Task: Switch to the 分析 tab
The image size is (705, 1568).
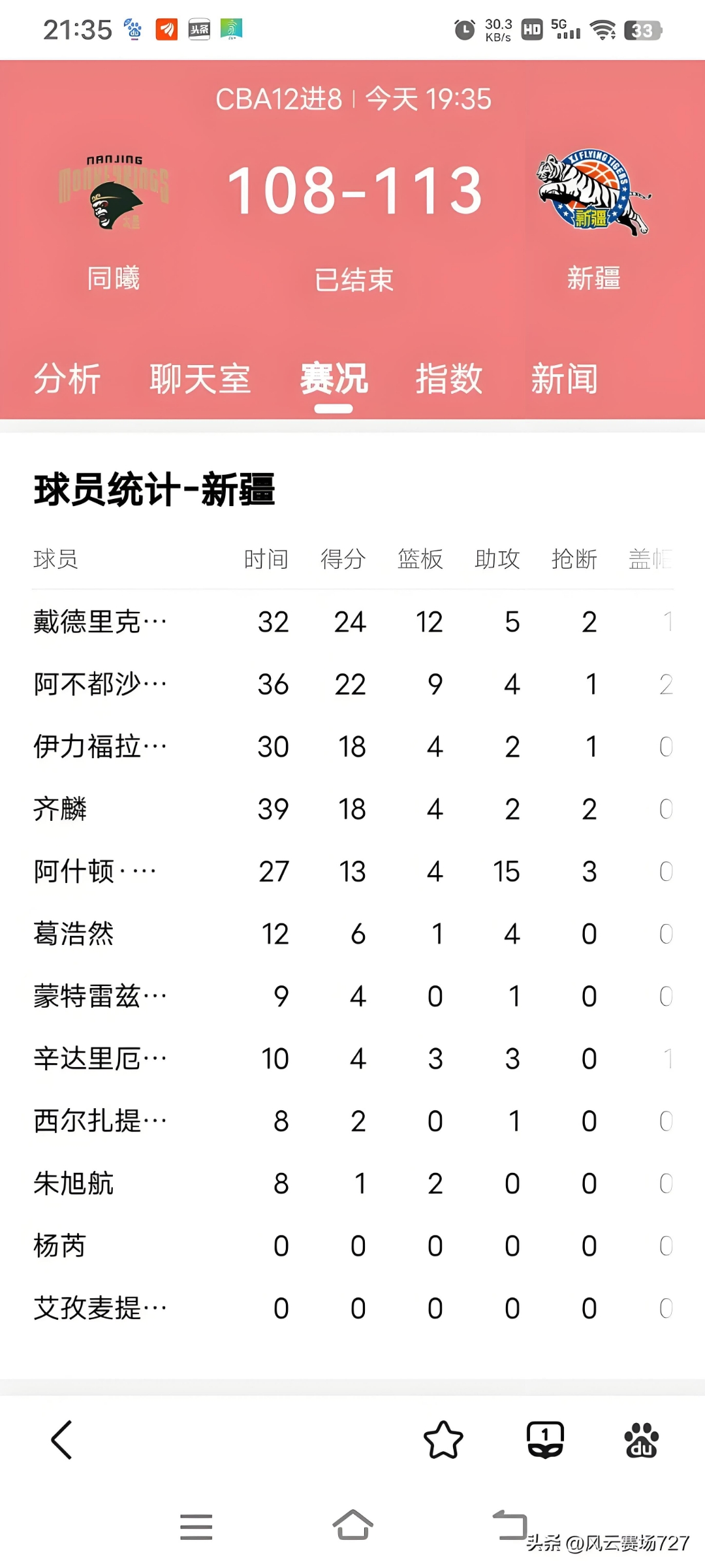Action: 67,379
